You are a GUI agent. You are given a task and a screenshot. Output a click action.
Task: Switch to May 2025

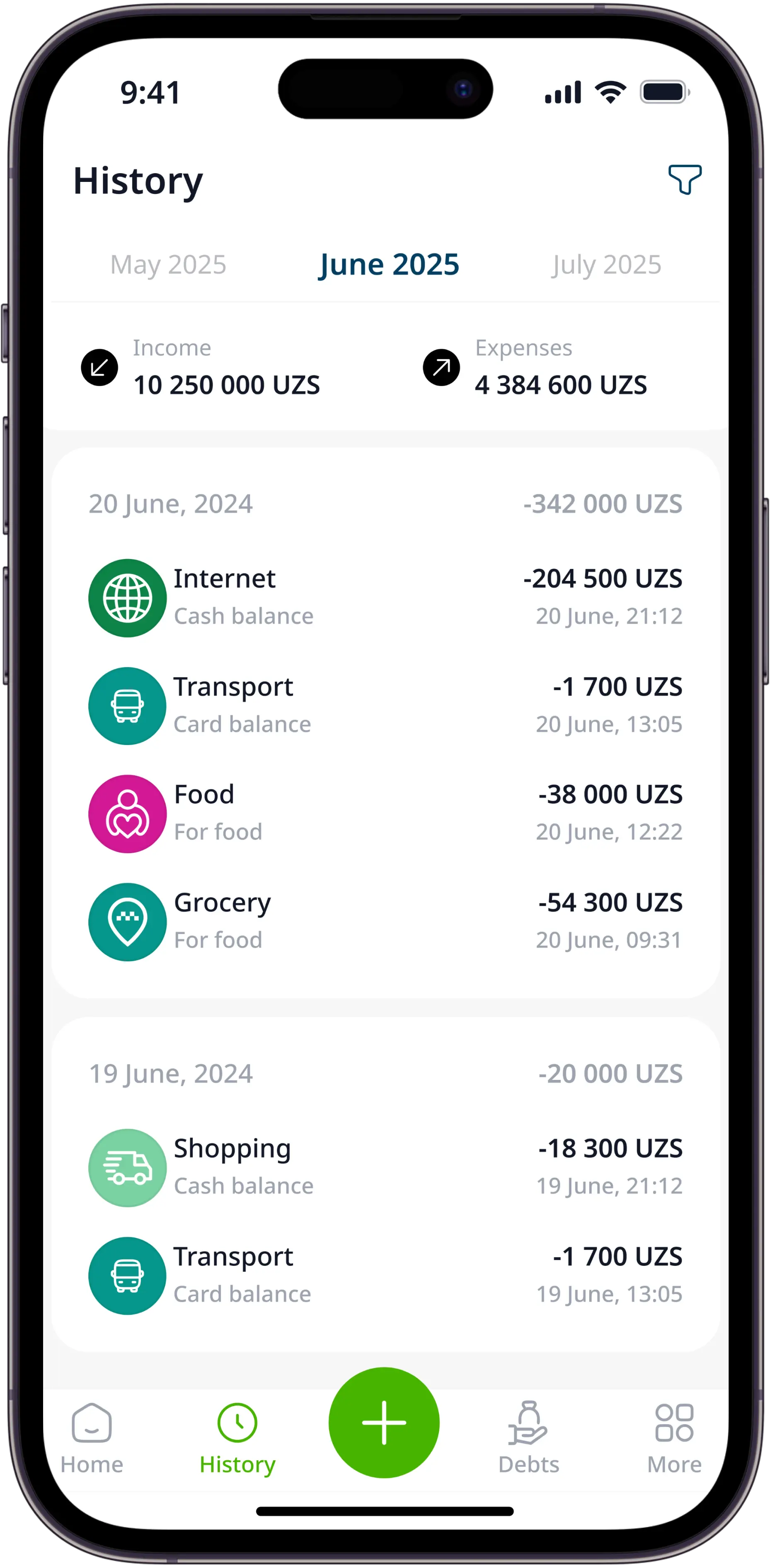click(x=168, y=265)
